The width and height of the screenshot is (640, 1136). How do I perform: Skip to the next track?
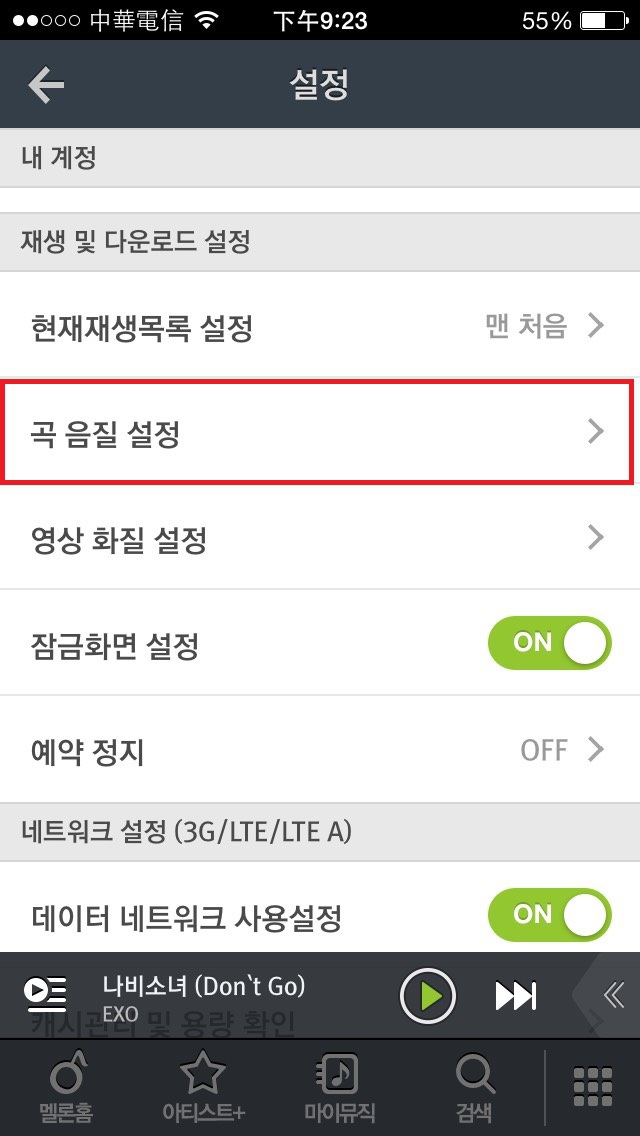[516, 995]
